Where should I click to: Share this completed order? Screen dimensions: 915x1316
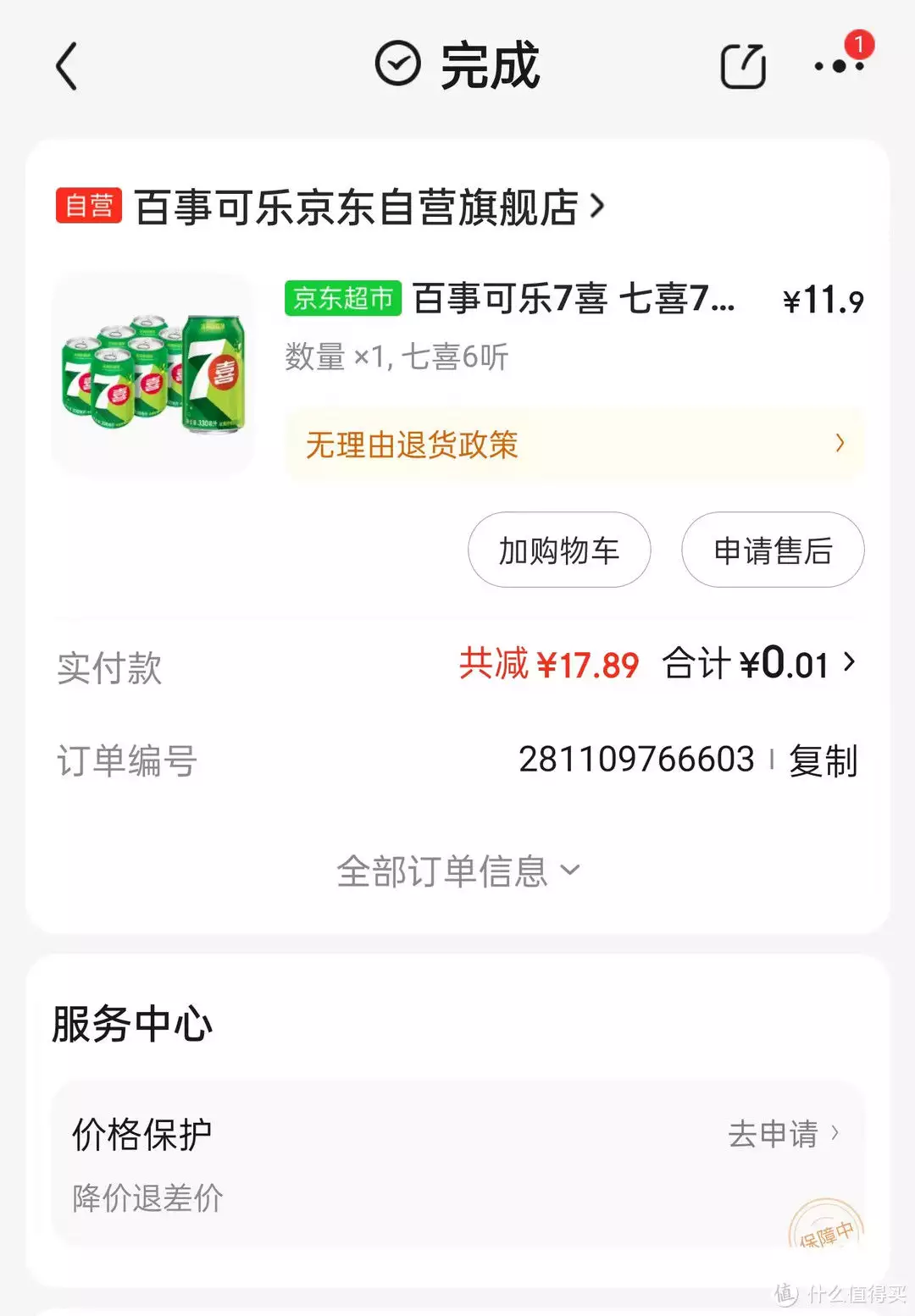743,66
